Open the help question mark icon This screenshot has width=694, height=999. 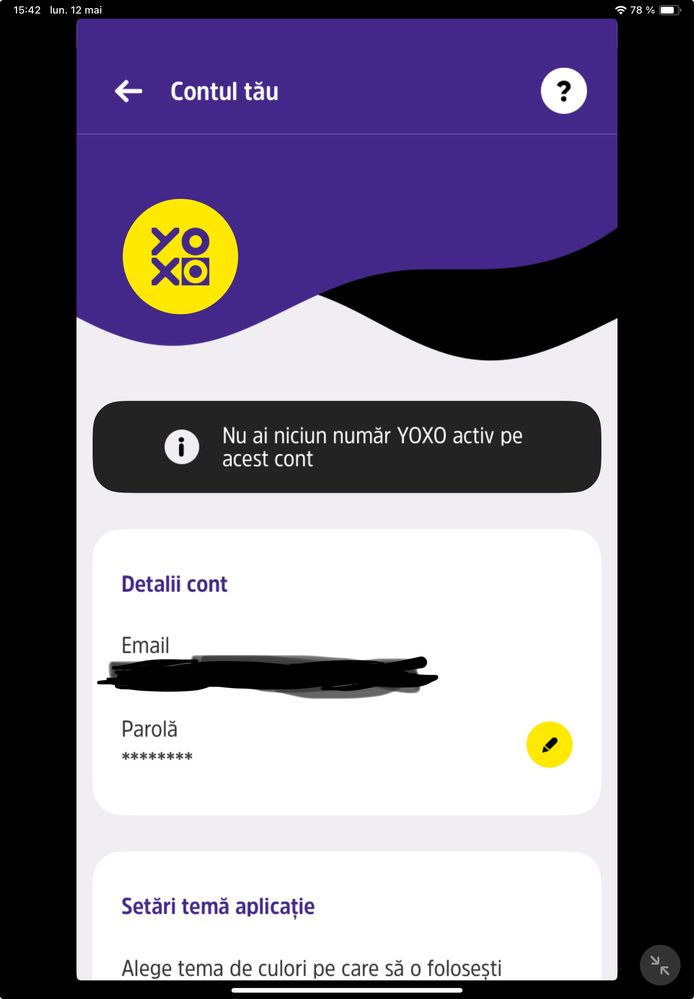click(564, 92)
